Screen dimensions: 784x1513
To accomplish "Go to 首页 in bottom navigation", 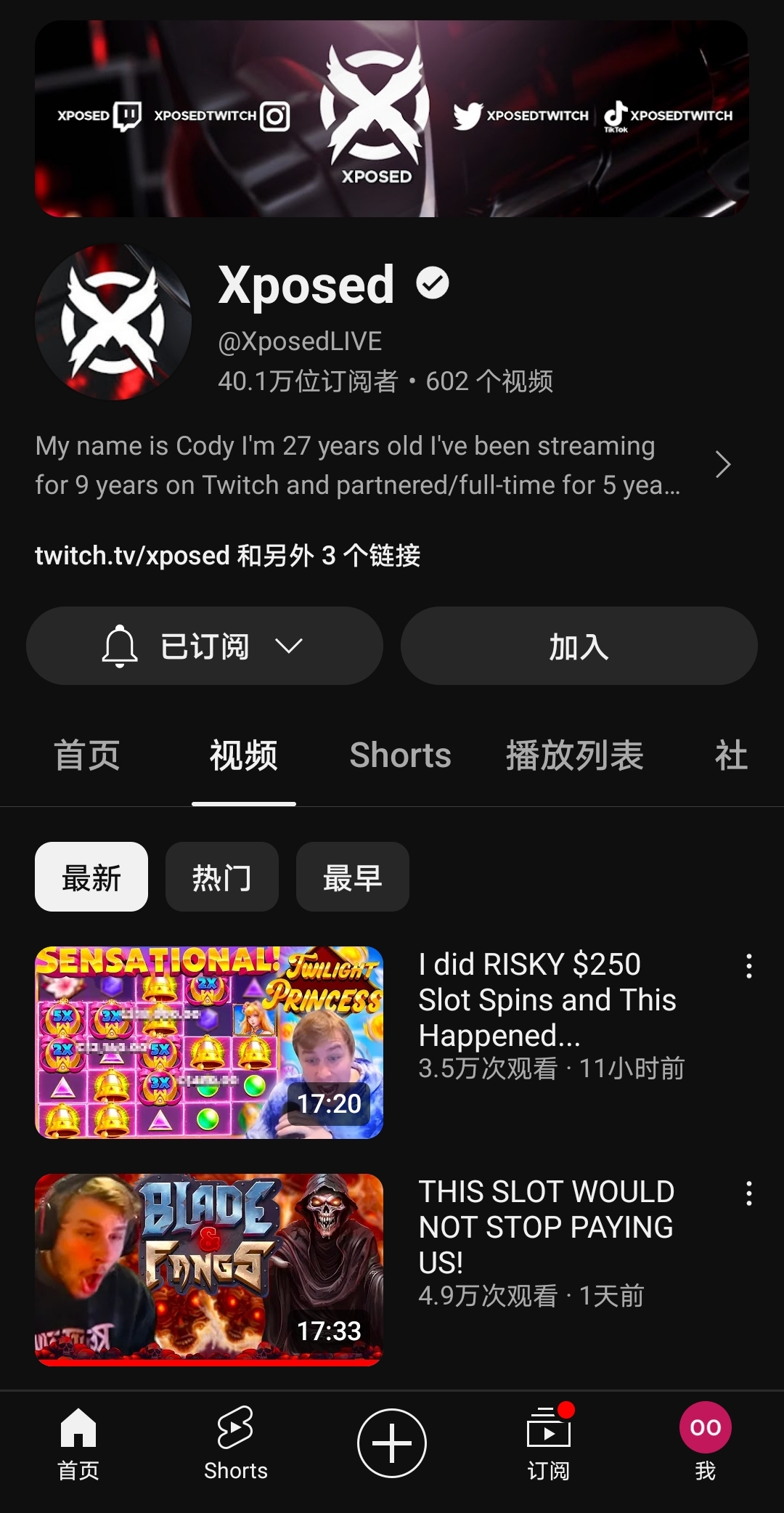I will pyautogui.click(x=78, y=1442).
